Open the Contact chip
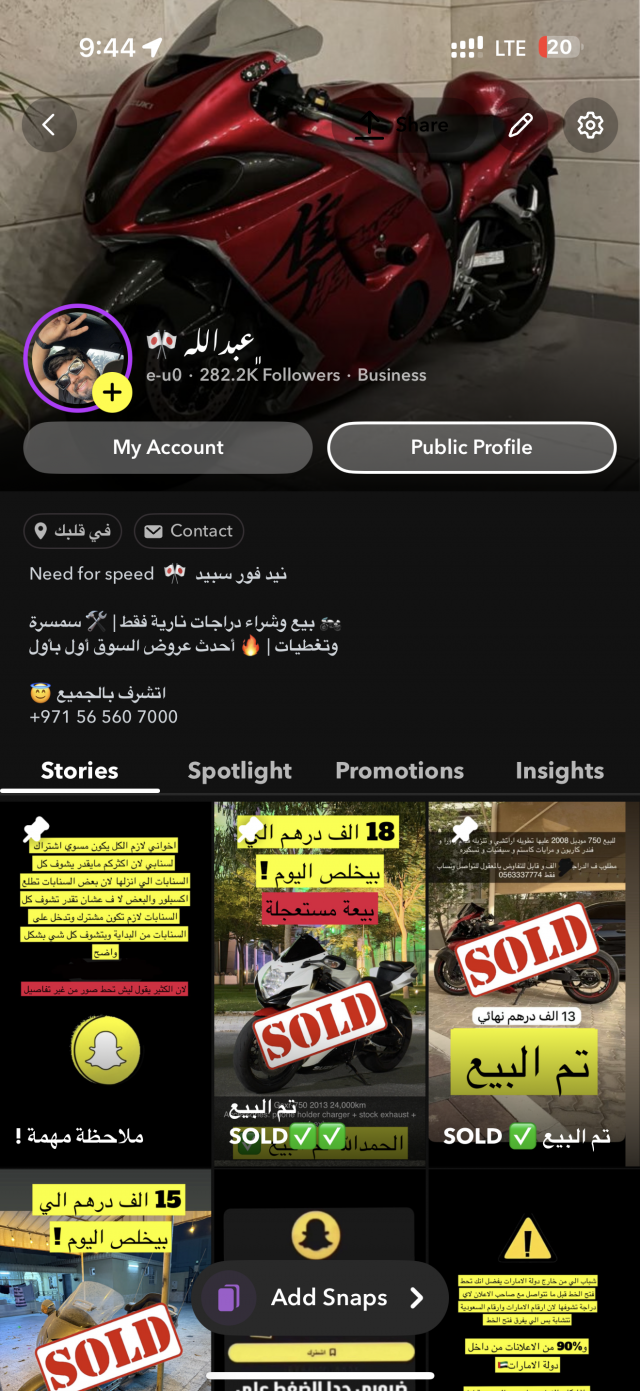The height and width of the screenshot is (1391, 640). coord(188,531)
